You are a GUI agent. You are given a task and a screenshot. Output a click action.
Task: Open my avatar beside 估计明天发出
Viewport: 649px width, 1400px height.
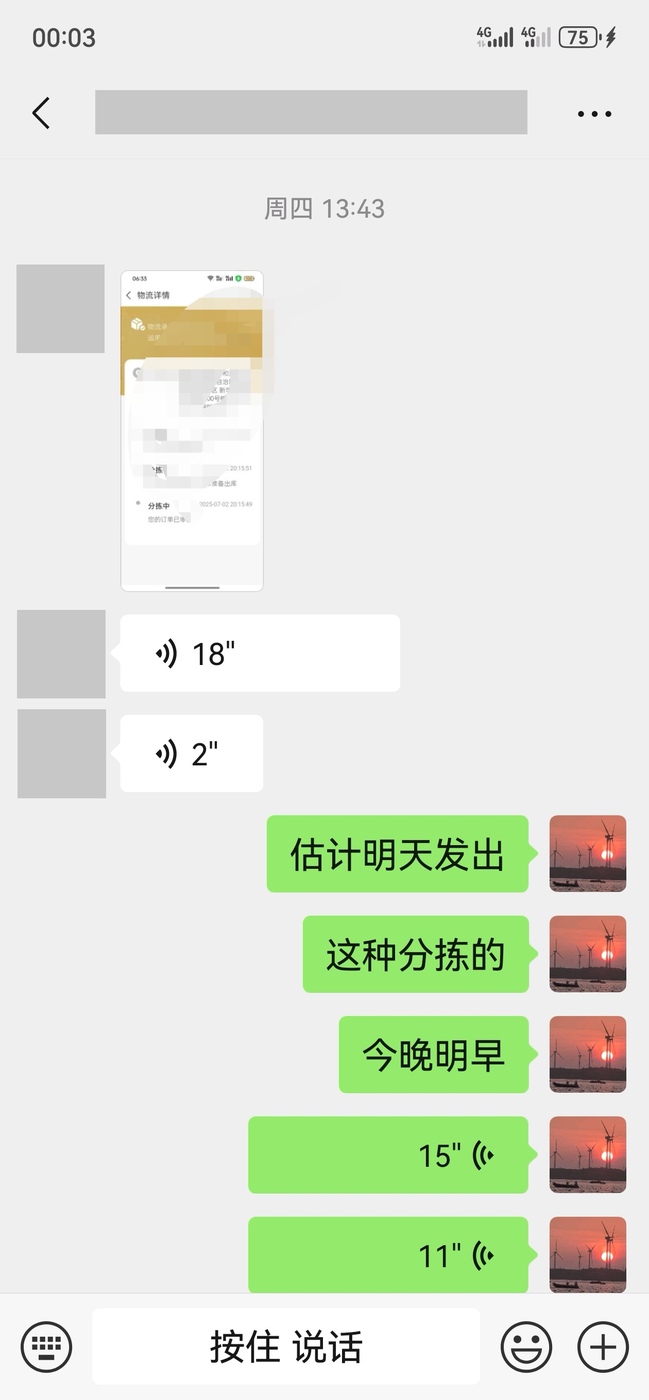[x=588, y=854]
